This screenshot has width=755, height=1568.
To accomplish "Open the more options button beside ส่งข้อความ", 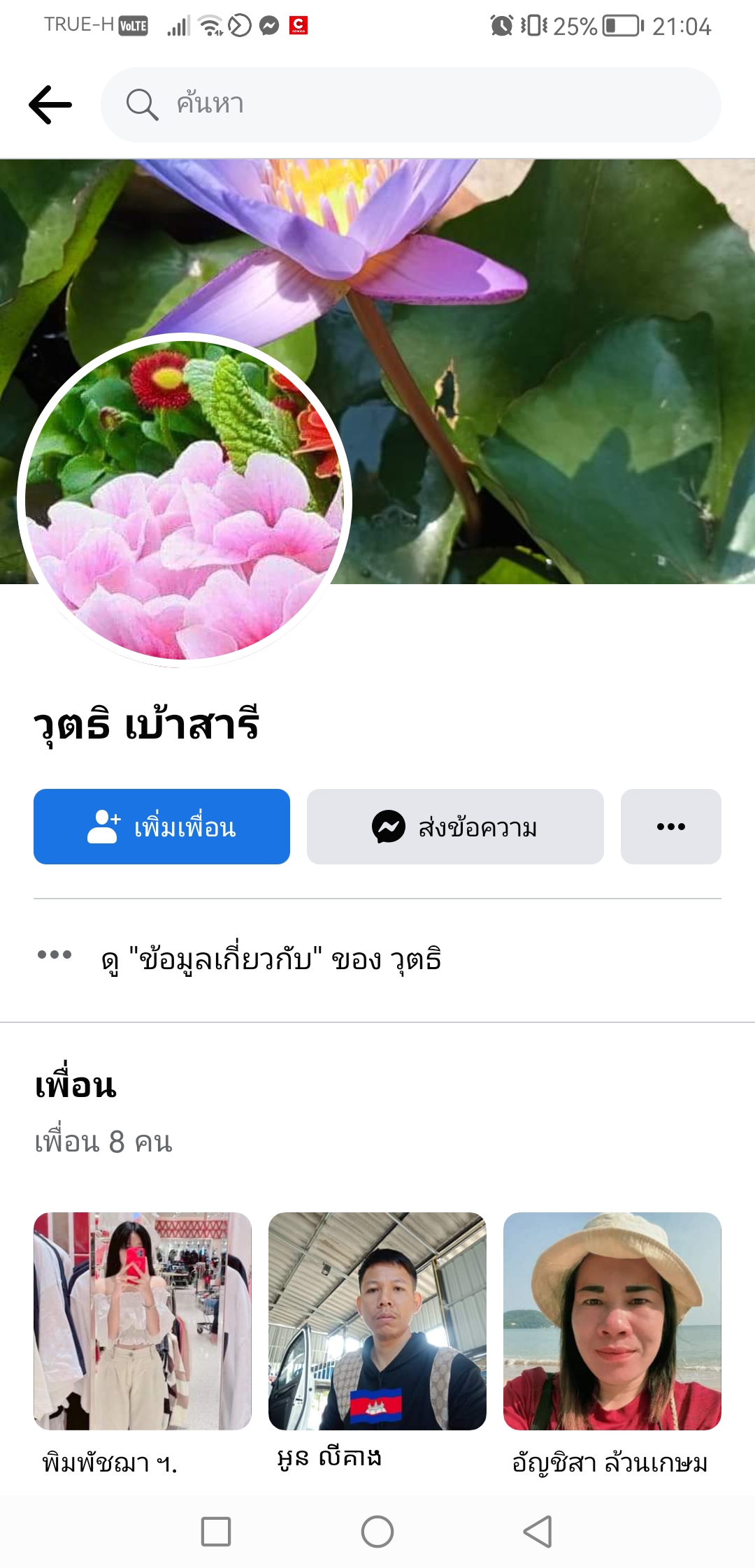I will [670, 827].
